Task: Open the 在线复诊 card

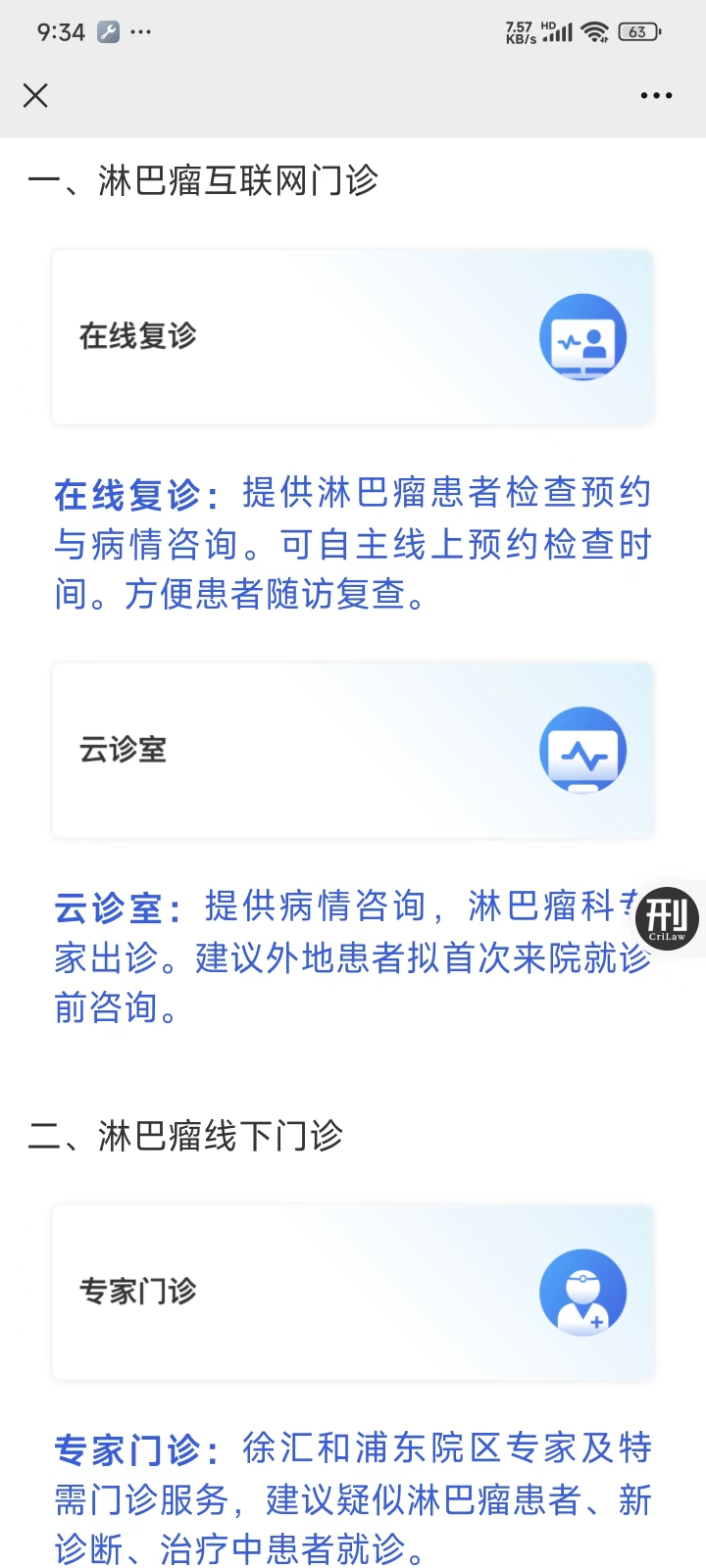Action: click(x=352, y=337)
